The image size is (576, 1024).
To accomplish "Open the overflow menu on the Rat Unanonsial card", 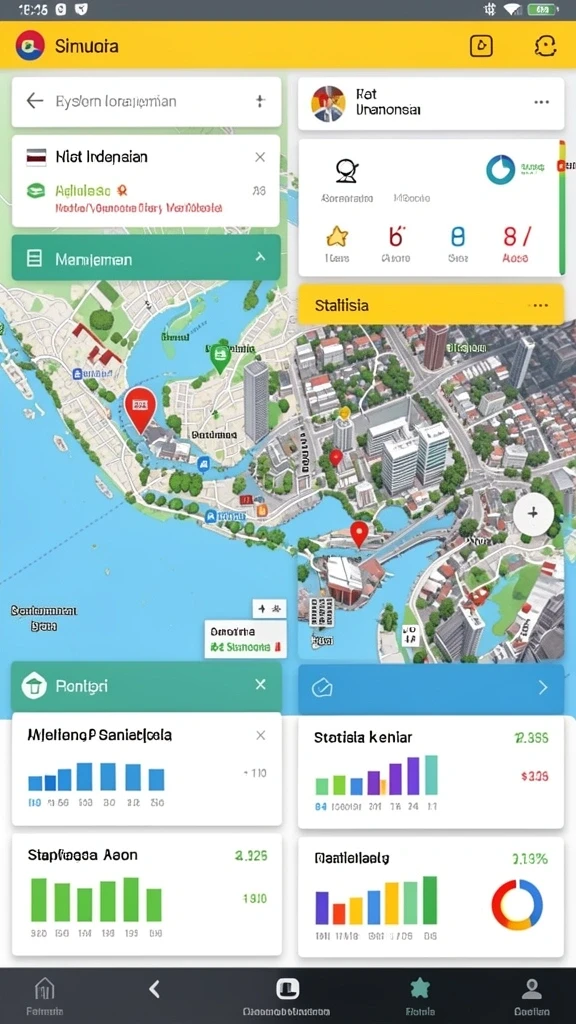I will (x=541, y=103).
